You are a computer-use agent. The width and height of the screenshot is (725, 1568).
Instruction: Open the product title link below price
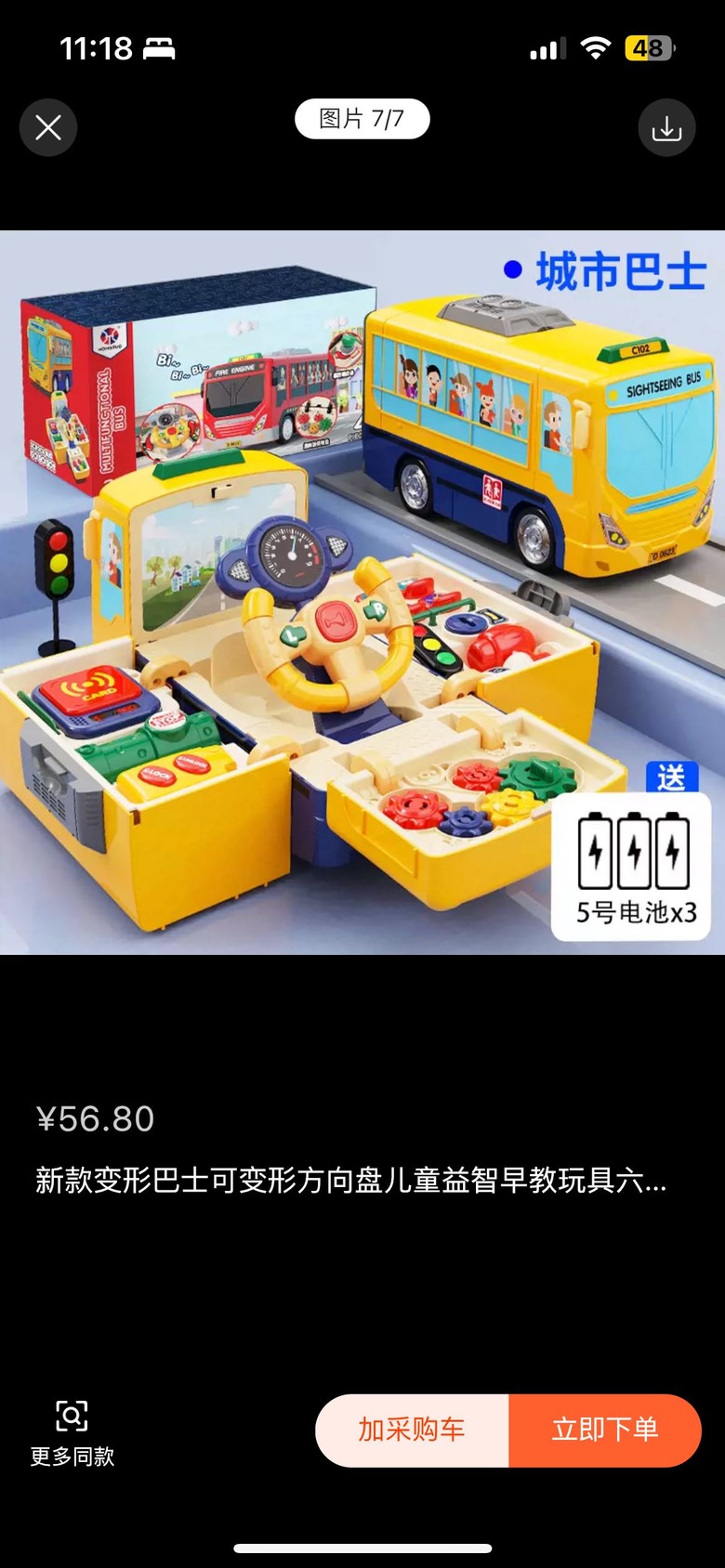(x=350, y=1181)
